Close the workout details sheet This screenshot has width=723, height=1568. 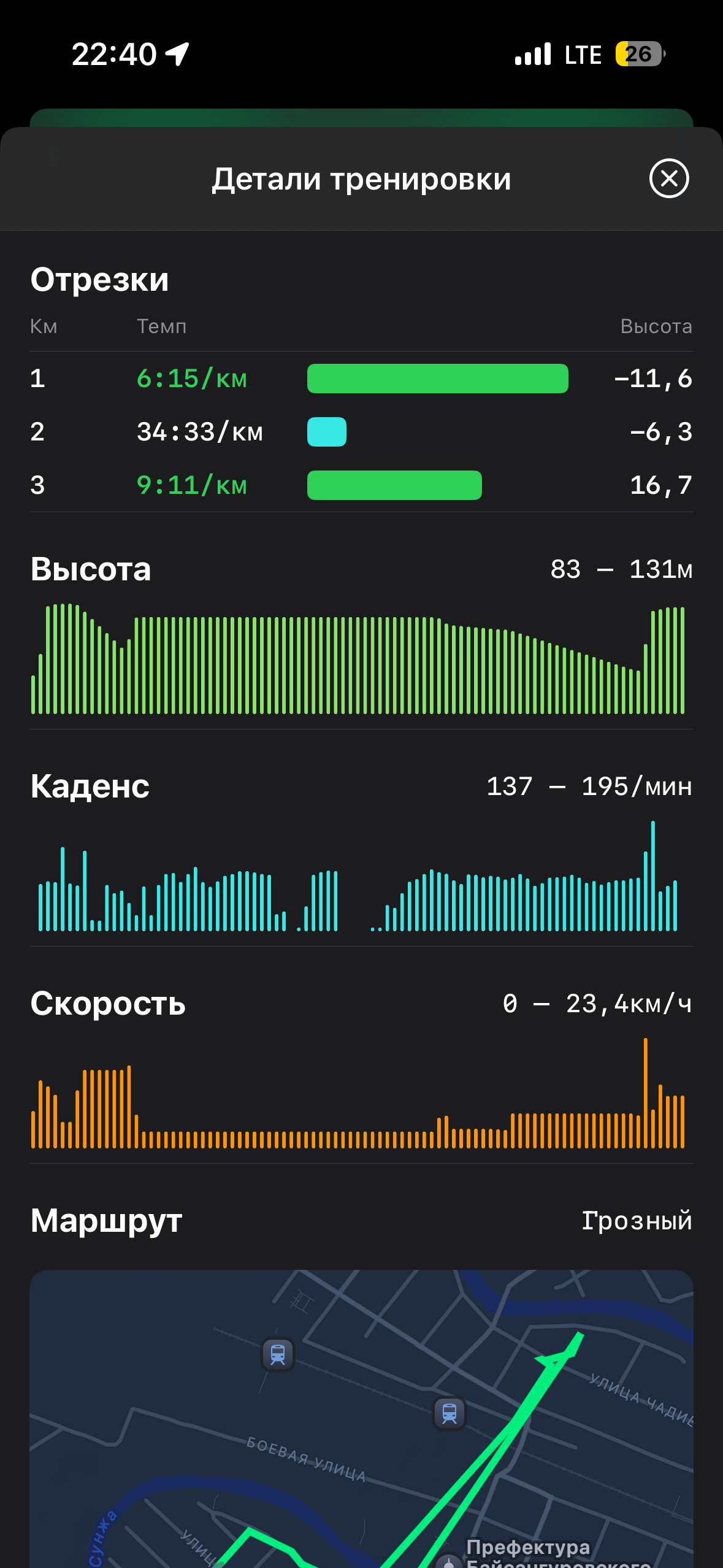click(x=669, y=179)
